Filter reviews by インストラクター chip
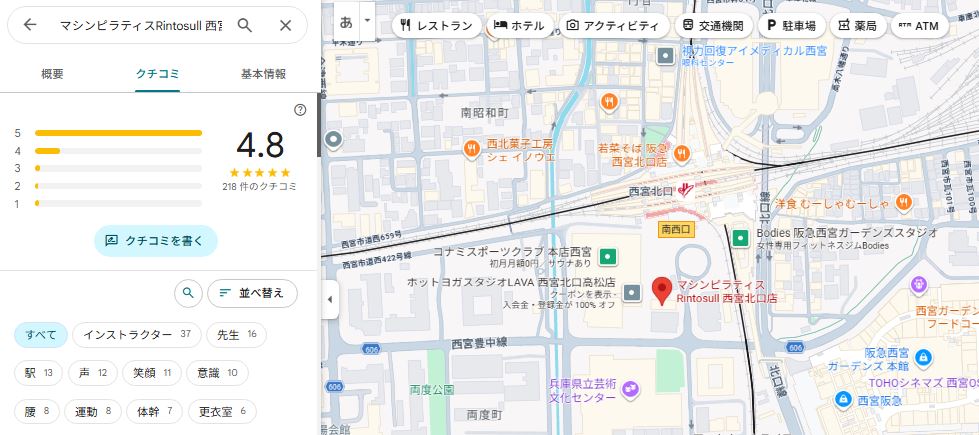979x435 pixels. [135, 334]
